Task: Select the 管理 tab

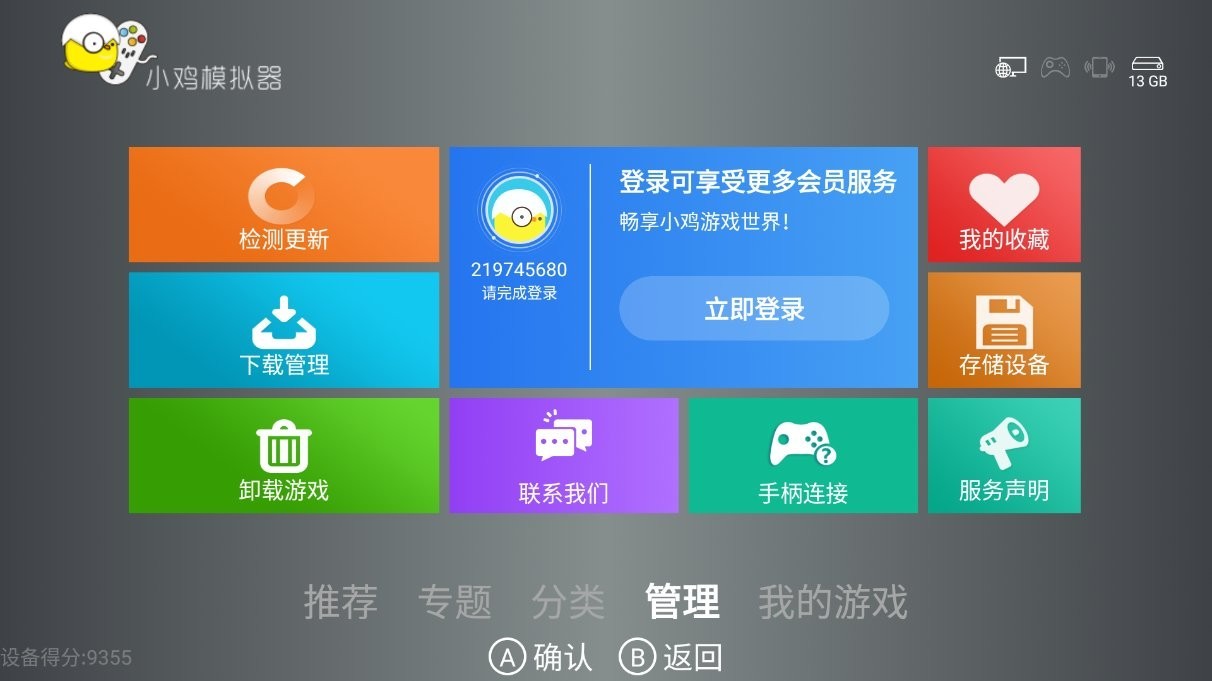Action: pyautogui.click(x=682, y=602)
